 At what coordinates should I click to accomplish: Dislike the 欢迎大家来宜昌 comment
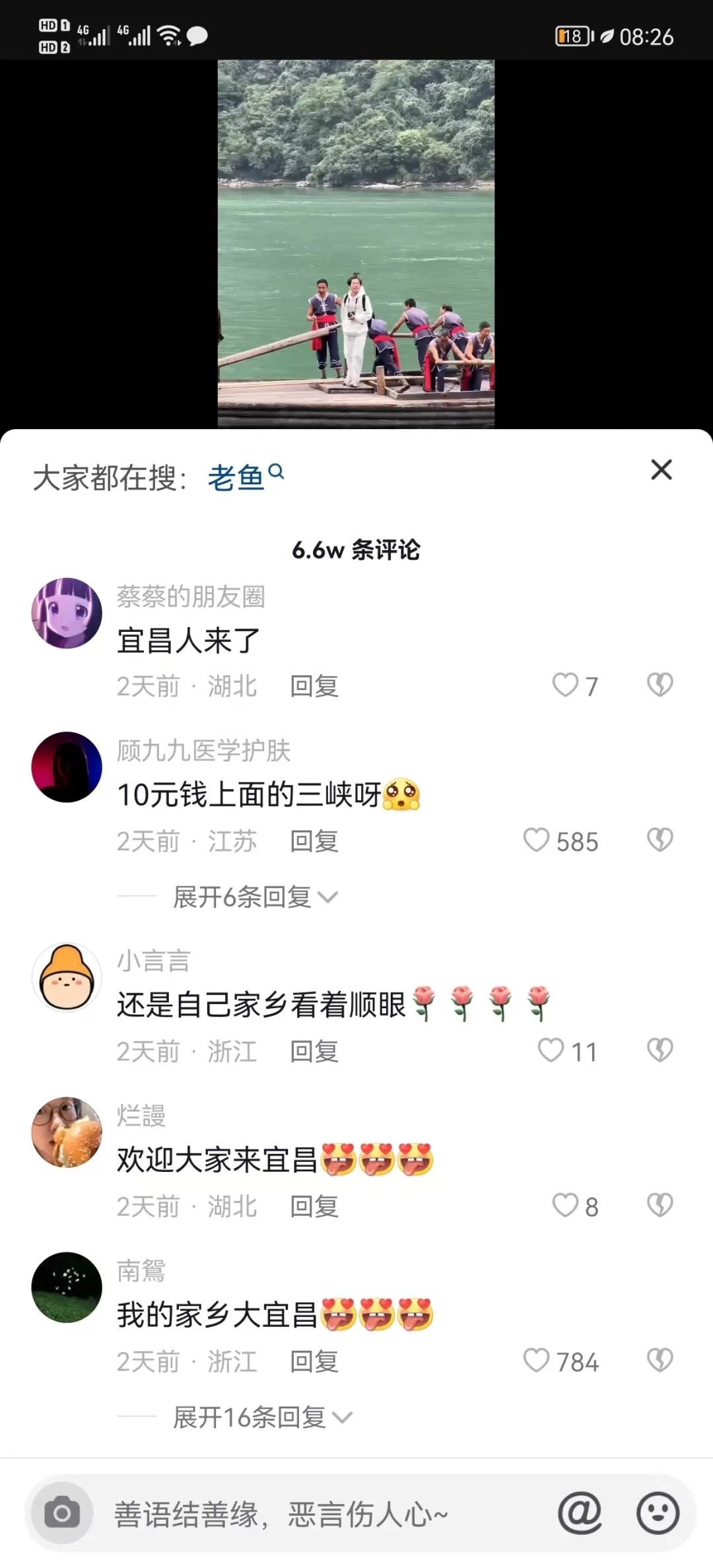pyautogui.click(x=660, y=1206)
